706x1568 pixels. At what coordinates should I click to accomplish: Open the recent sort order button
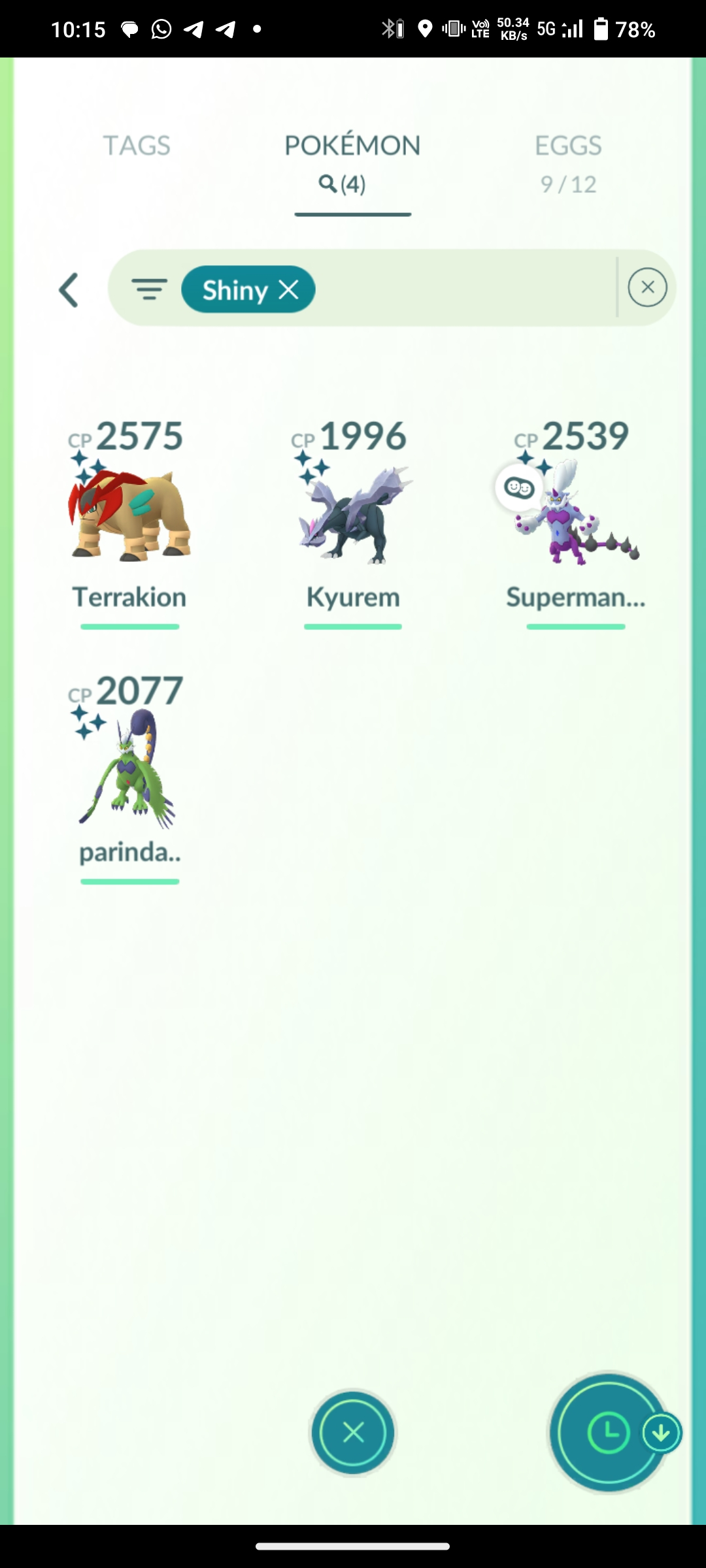click(x=608, y=1433)
